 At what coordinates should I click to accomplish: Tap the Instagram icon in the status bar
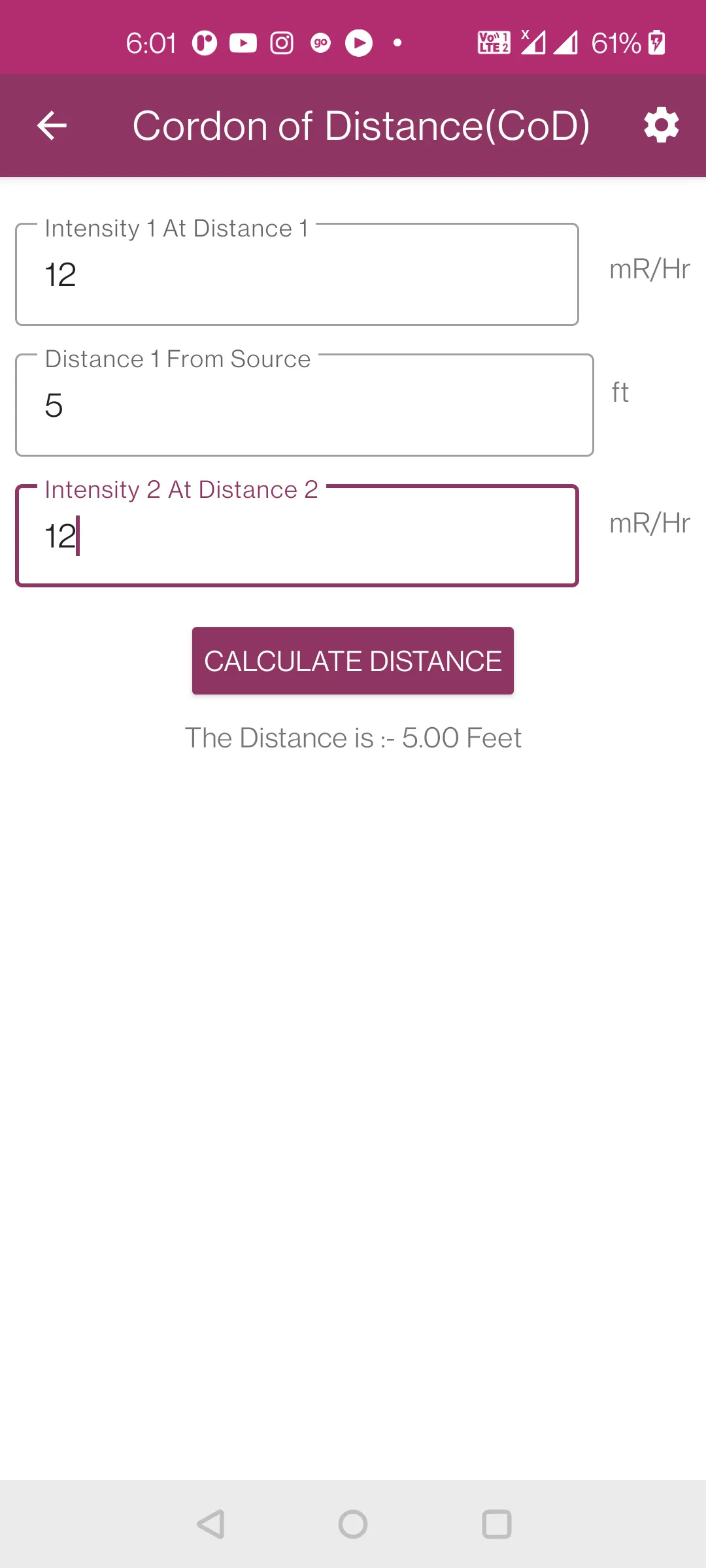281,43
